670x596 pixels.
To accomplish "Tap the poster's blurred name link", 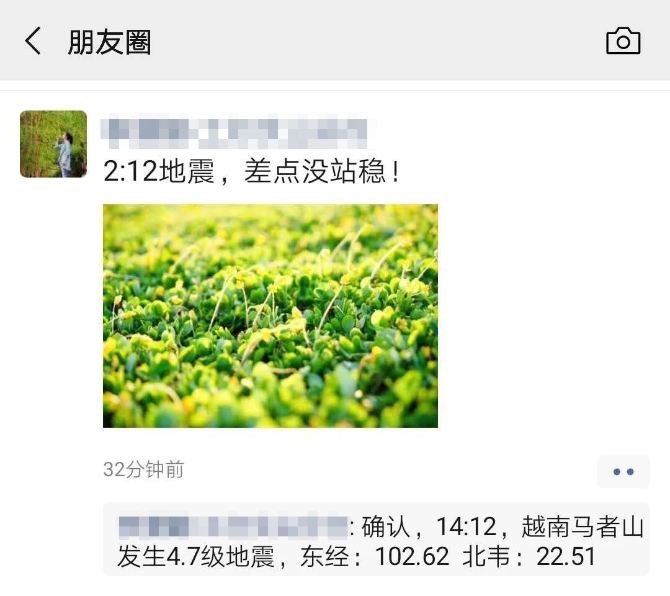I will (236, 131).
